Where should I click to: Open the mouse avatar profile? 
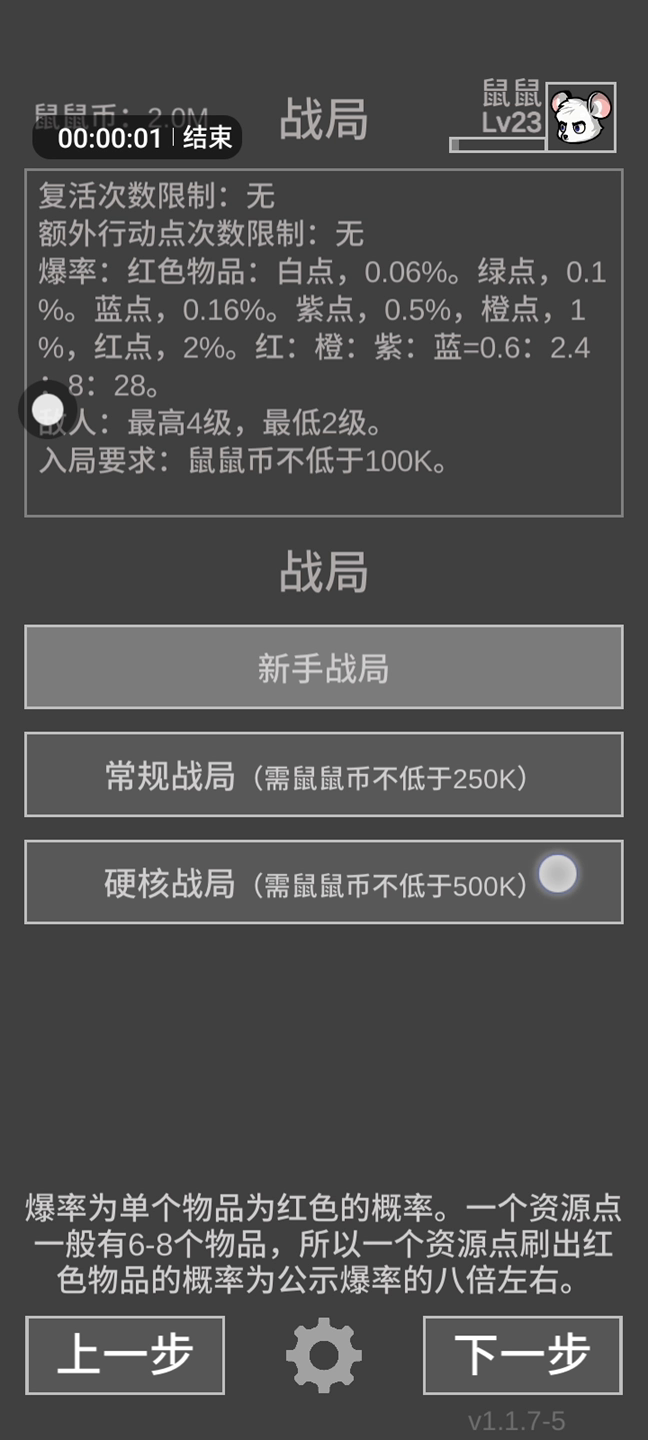point(582,118)
